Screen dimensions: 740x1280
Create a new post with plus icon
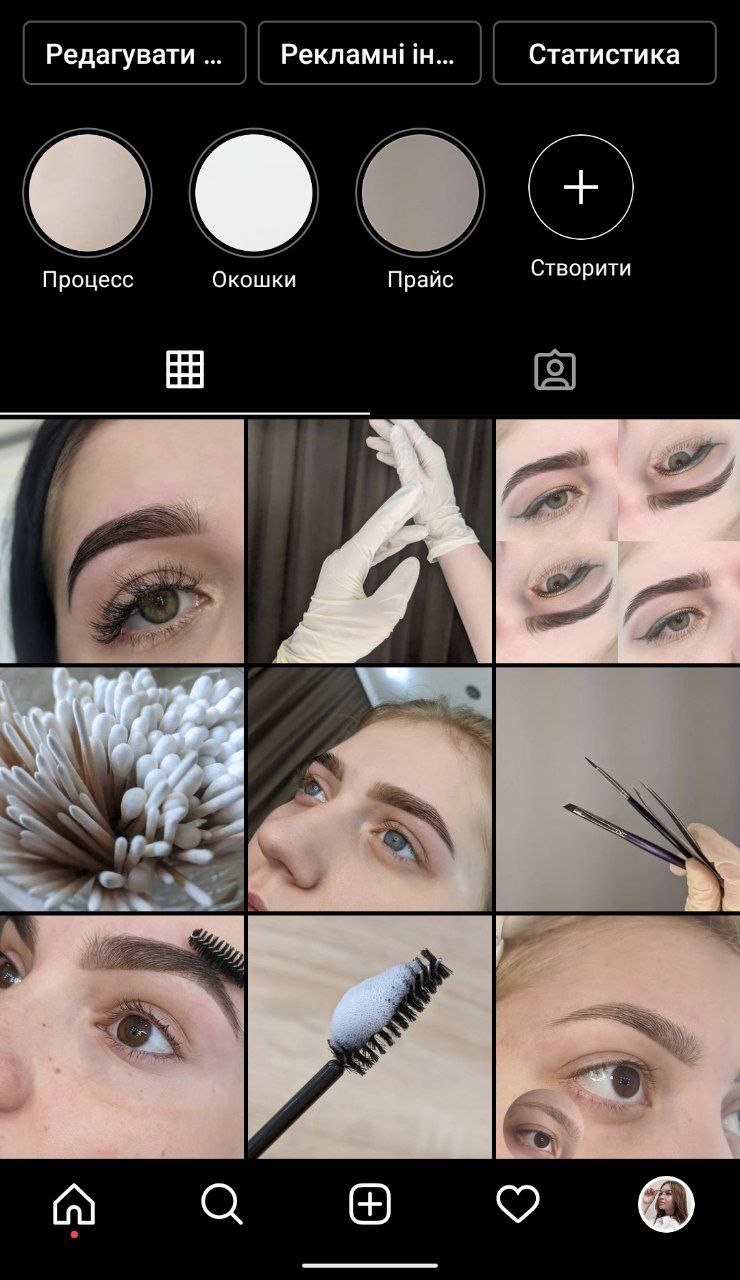(370, 1205)
